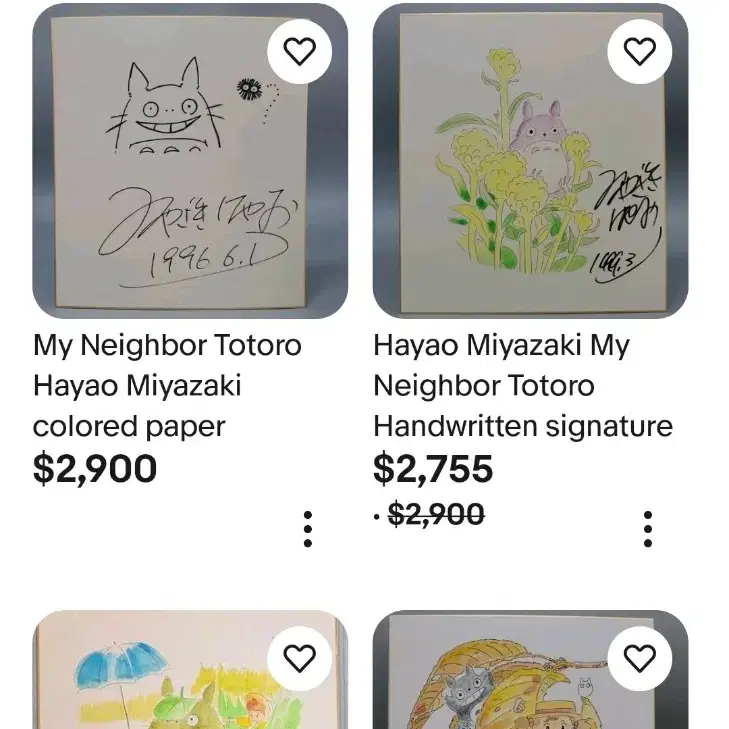
Task: Open the Totoro sketch dated 1996 listing
Action: [190, 161]
